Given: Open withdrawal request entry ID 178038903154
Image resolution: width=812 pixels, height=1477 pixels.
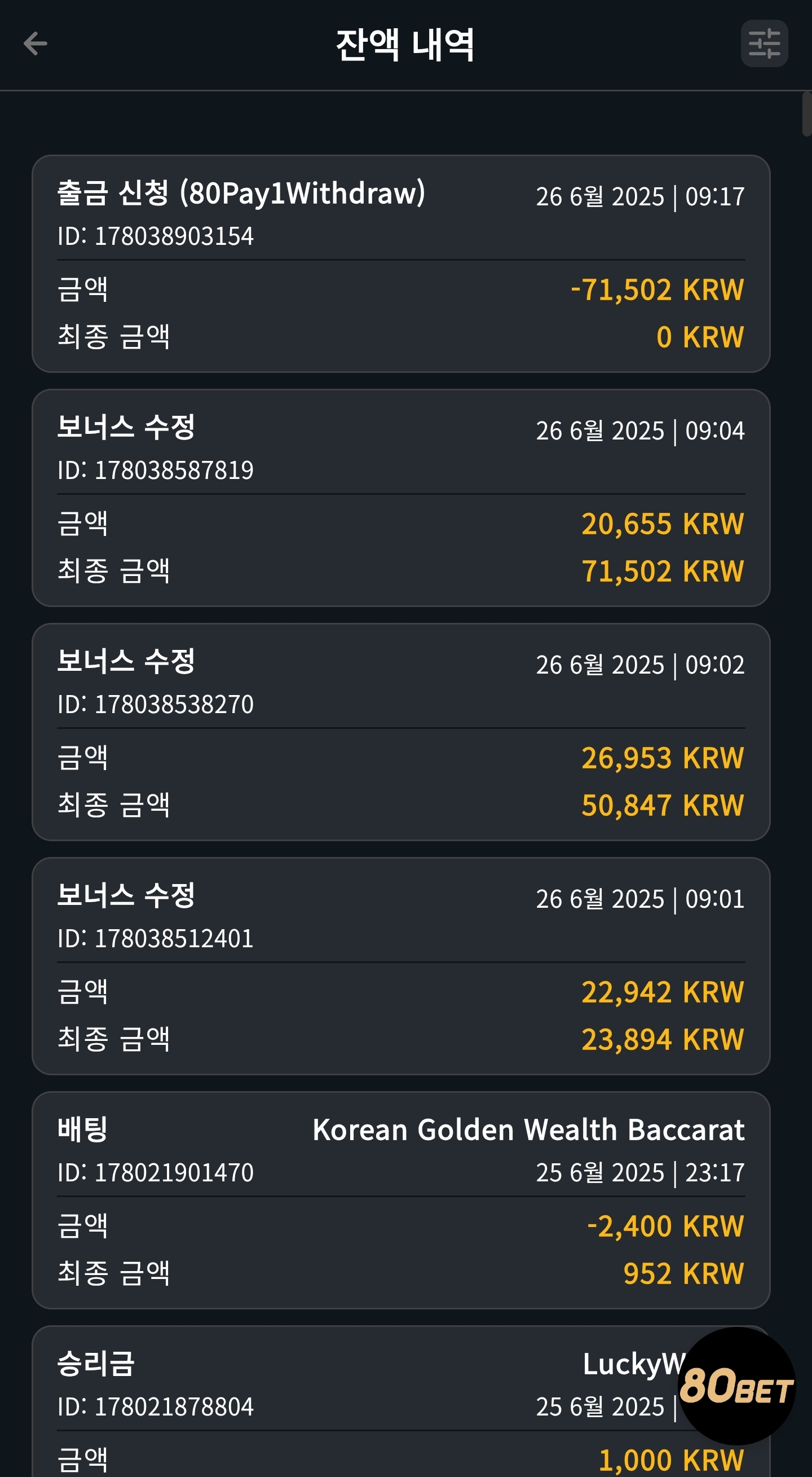Looking at the screenshot, I should click(400, 264).
